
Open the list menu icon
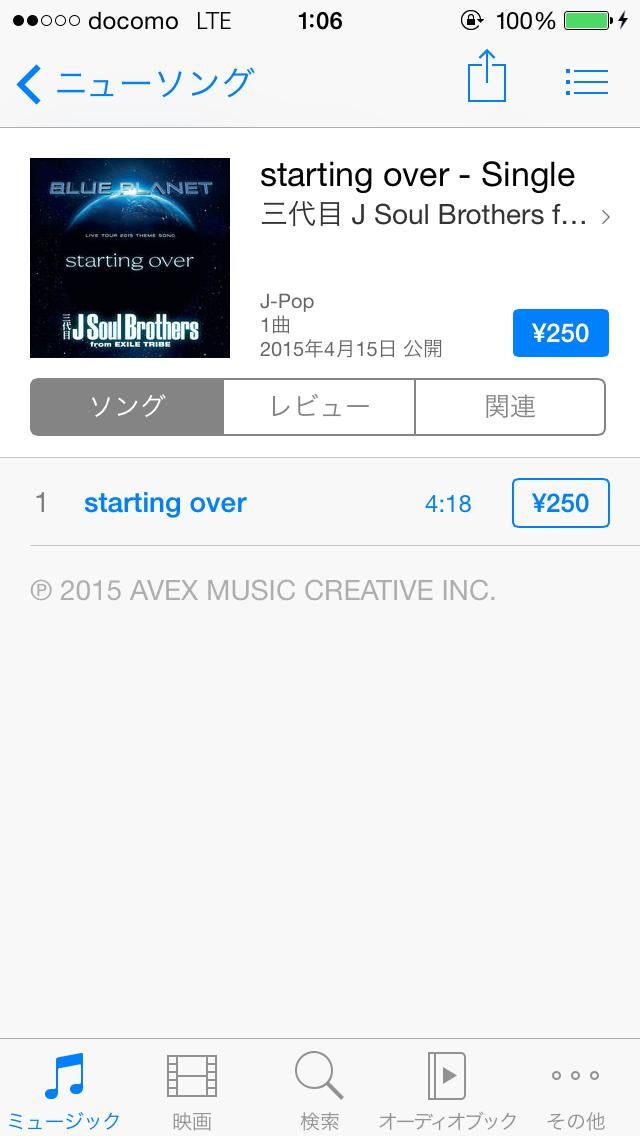[x=587, y=82]
